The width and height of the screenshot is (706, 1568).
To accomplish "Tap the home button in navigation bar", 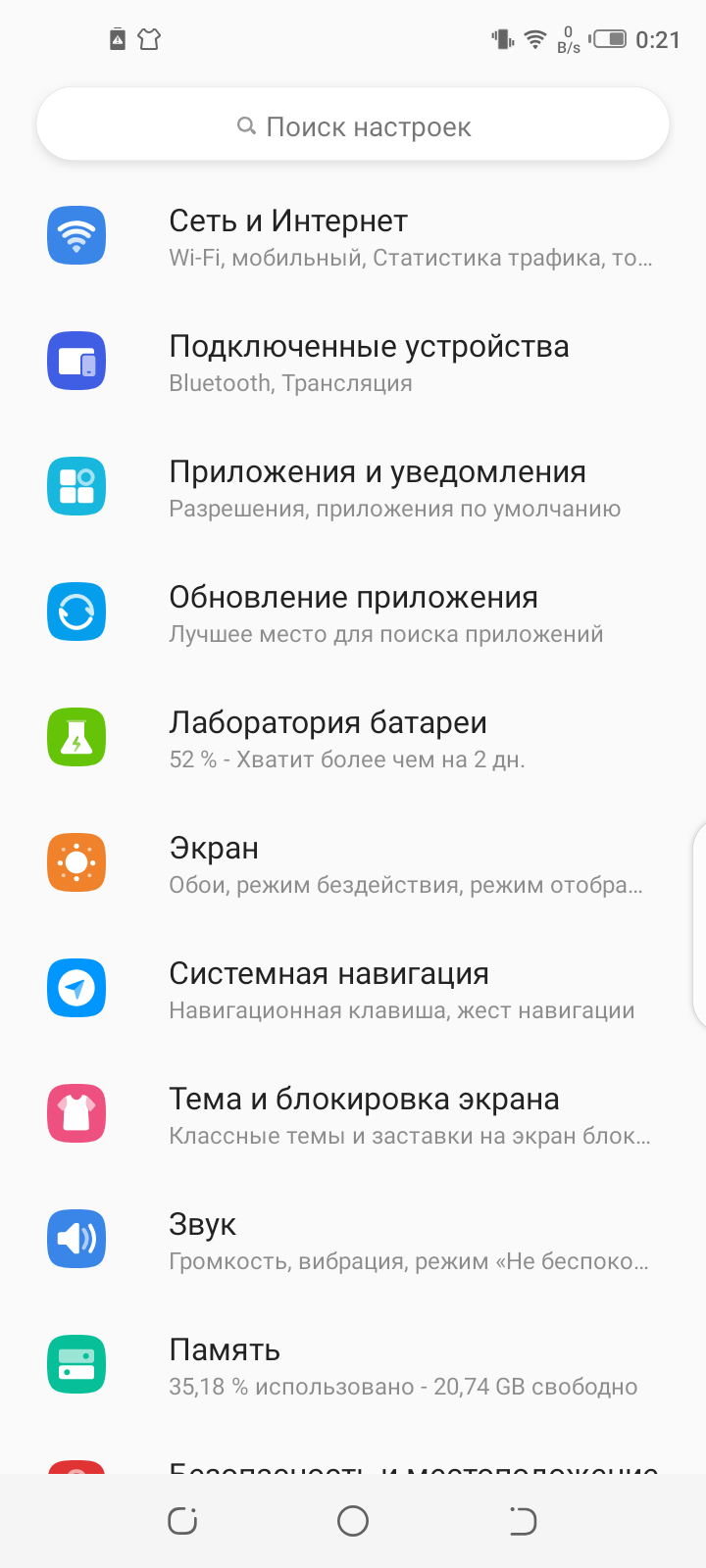I will (353, 1521).
